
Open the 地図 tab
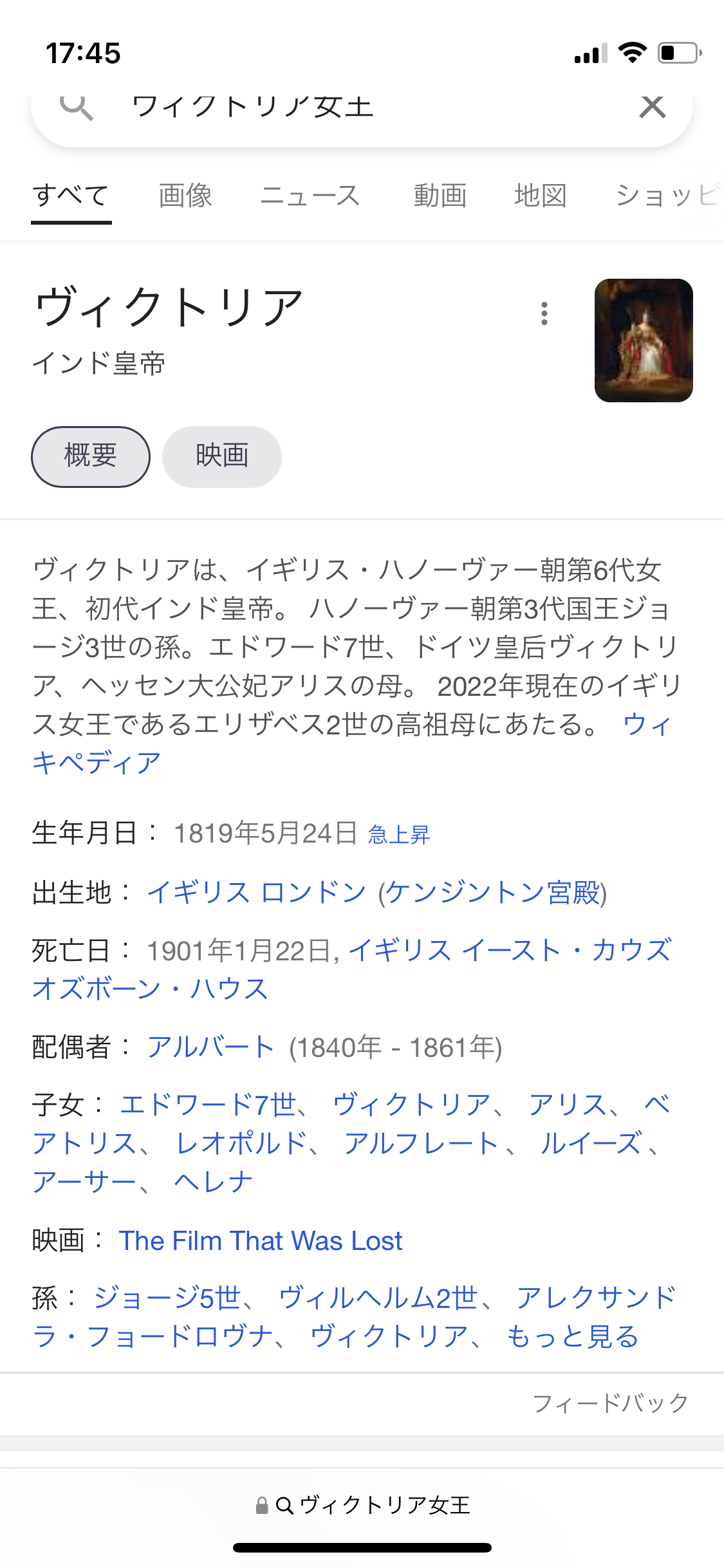coord(540,196)
